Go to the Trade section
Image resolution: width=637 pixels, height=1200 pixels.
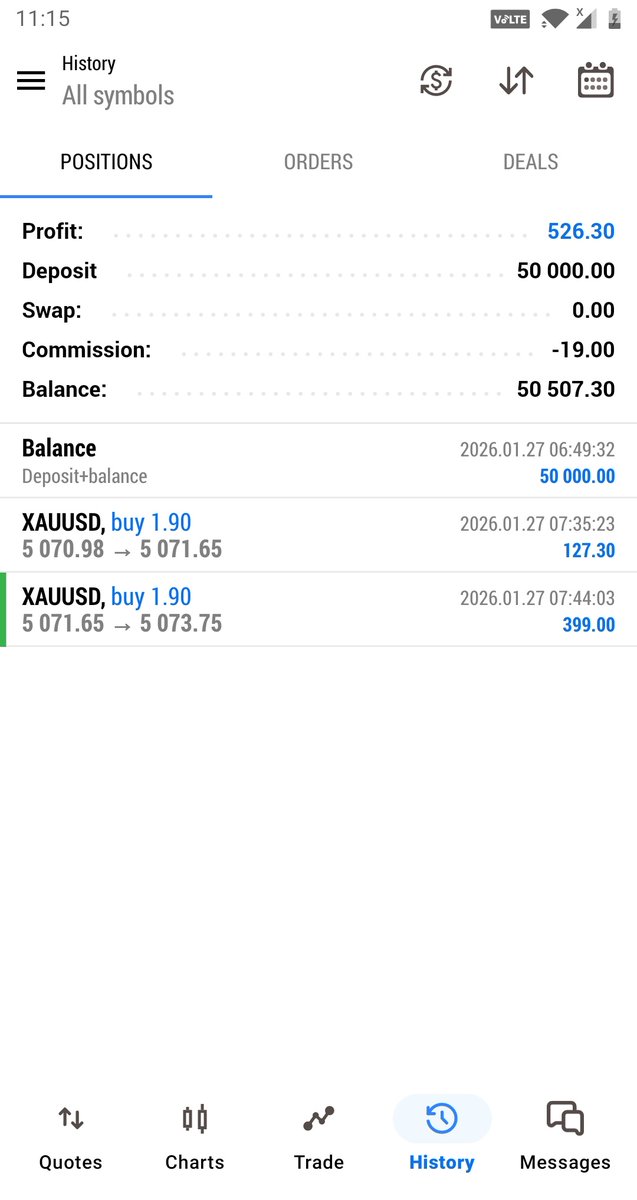[x=318, y=1137]
